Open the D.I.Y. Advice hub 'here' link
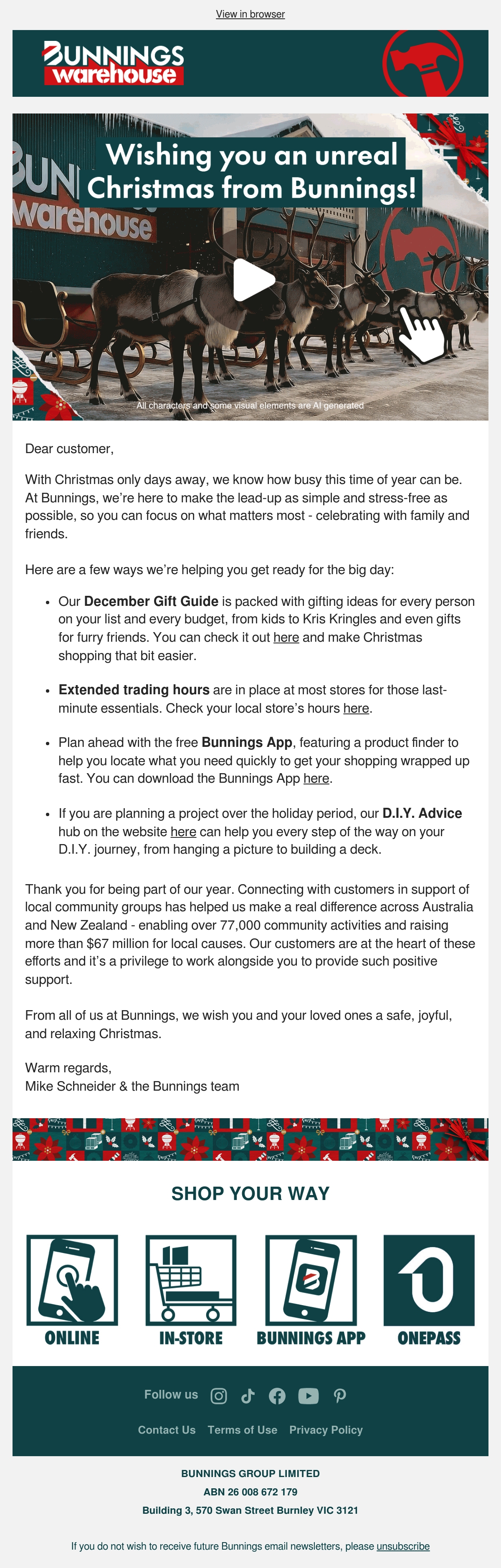Viewport: 501px width, 1568px height. [x=183, y=832]
